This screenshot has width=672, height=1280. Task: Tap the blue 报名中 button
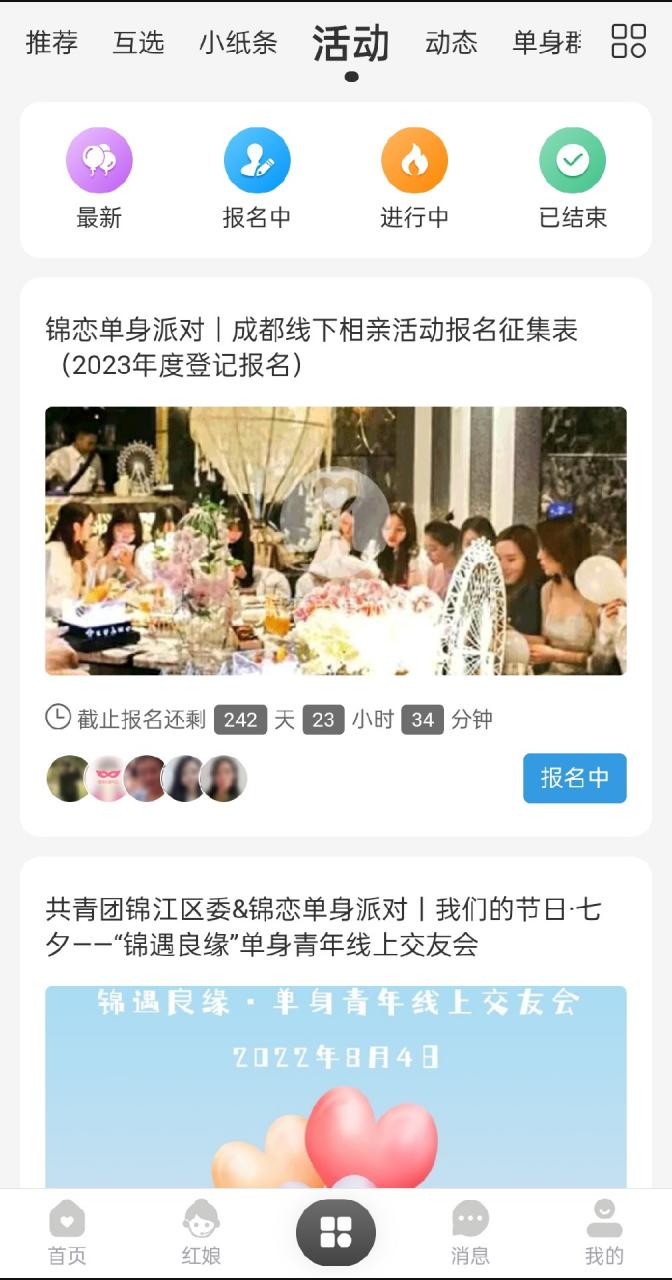click(x=575, y=778)
